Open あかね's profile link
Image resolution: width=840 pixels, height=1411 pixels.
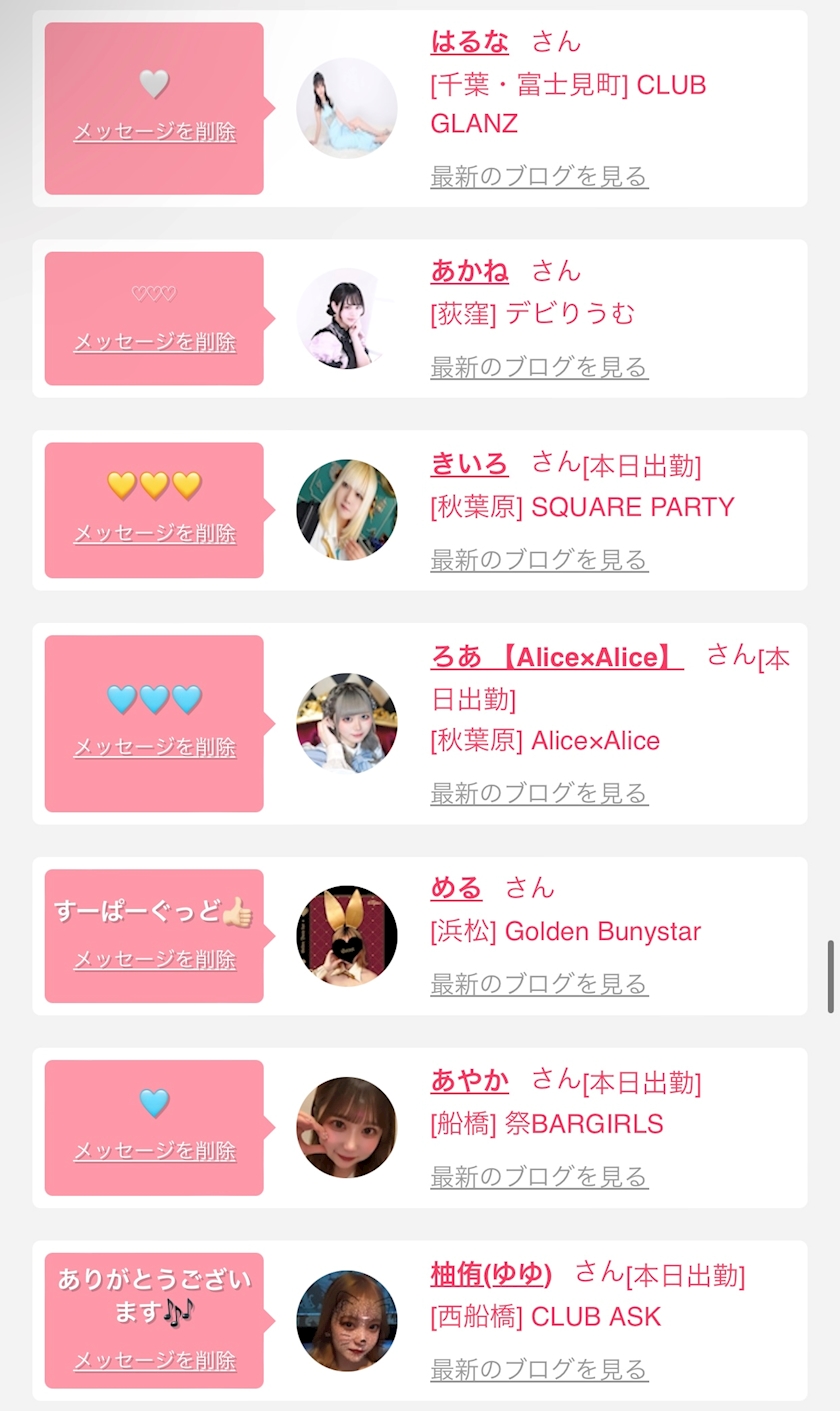(469, 270)
